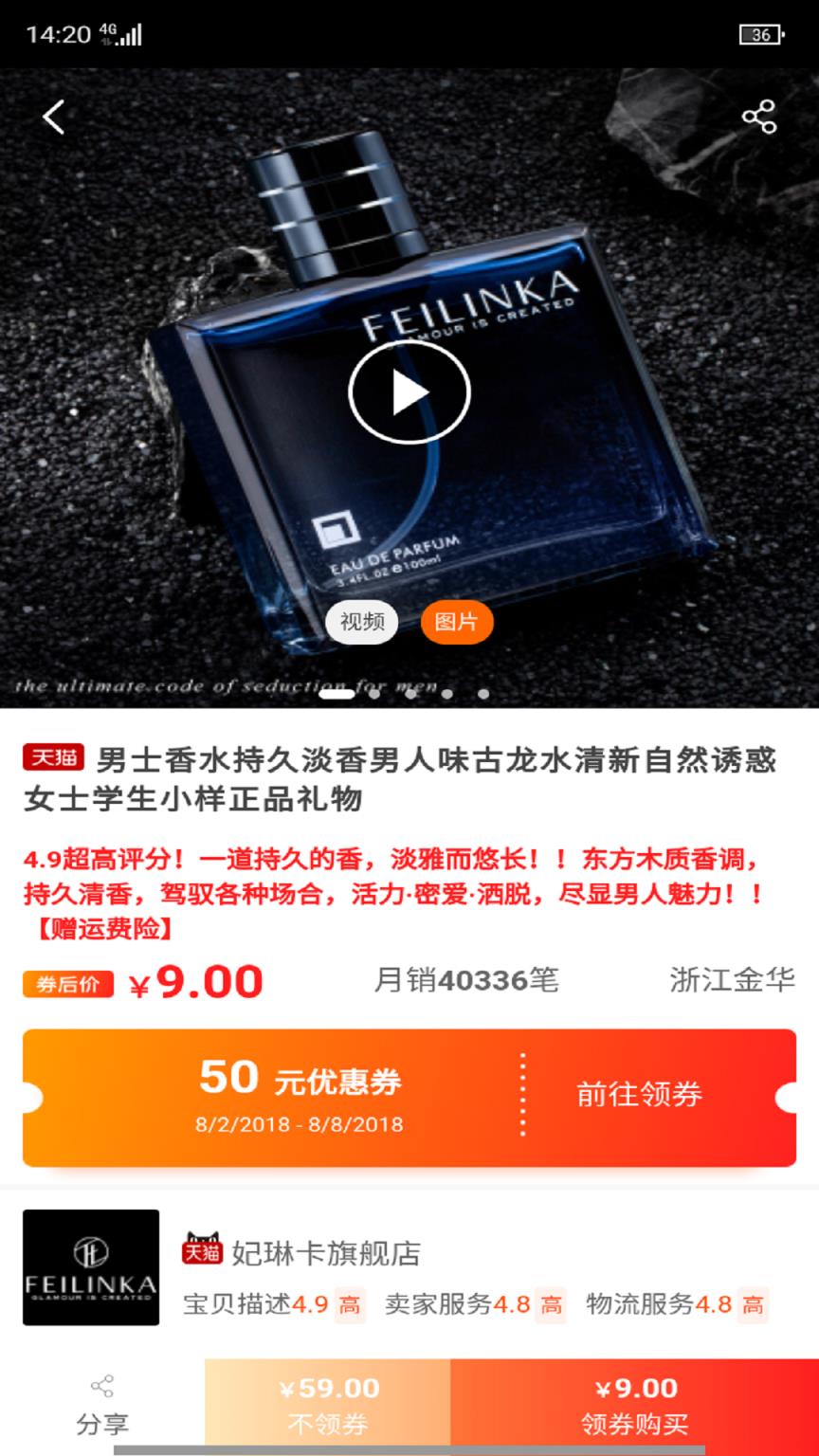Select the first carousel page dot
This screenshot has height=1456, width=819.
pyautogui.click(x=337, y=694)
